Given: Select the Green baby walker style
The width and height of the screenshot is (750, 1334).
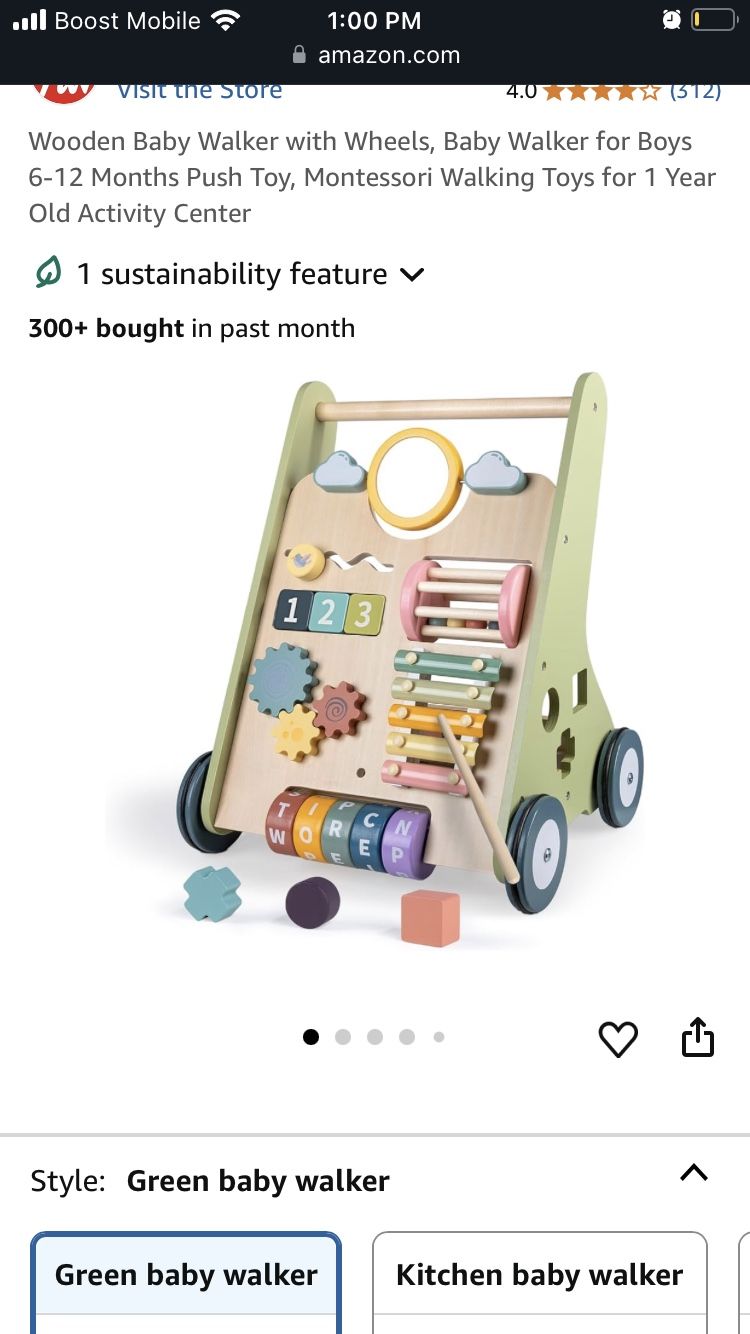Looking at the screenshot, I should click(x=186, y=1278).
